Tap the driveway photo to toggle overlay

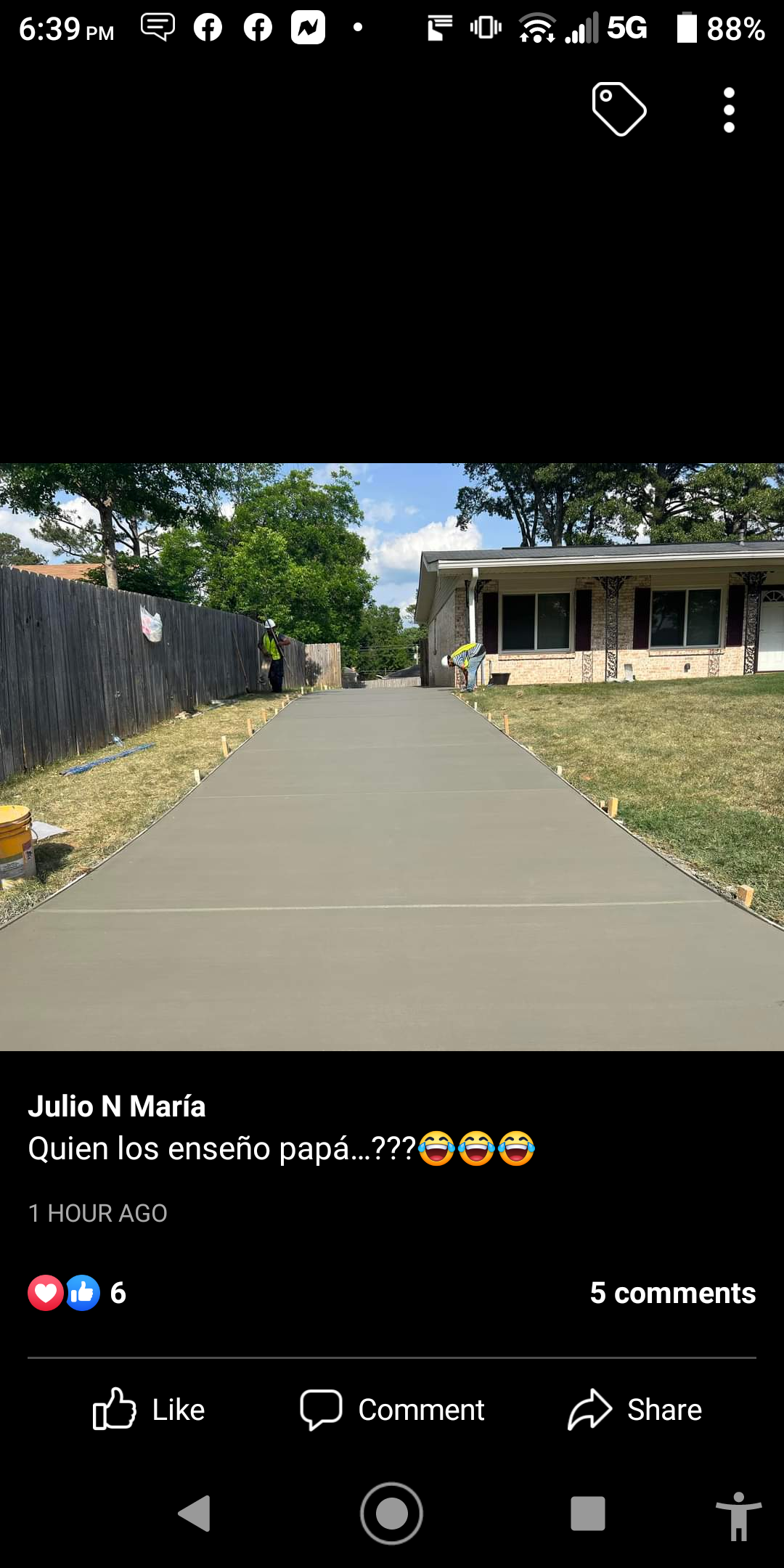pos(392,756)
